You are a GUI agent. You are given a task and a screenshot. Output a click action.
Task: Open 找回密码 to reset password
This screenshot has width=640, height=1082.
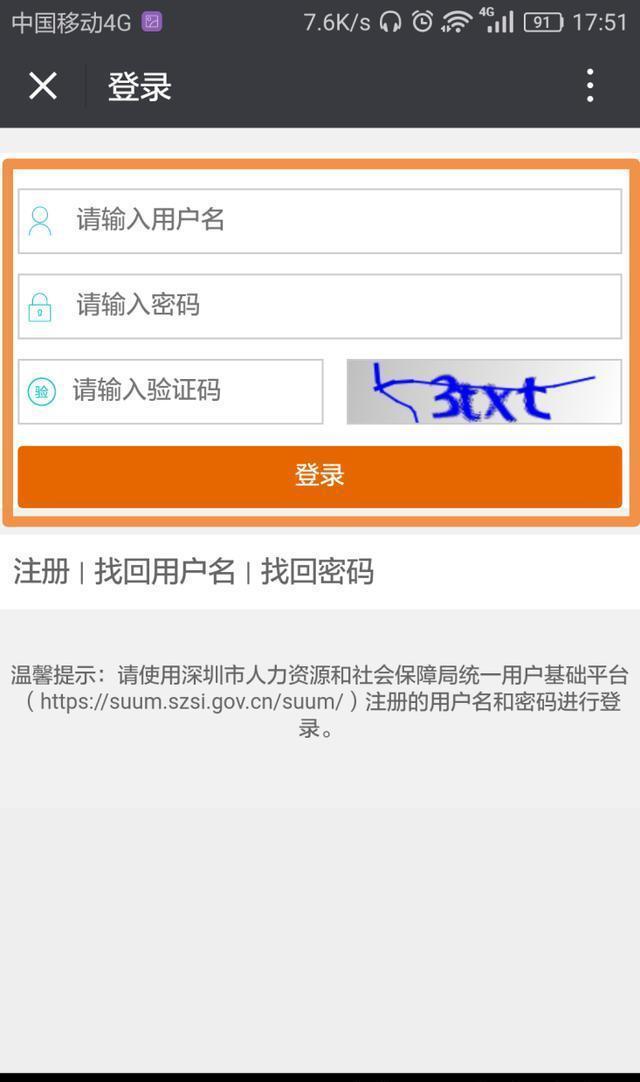point(317,572)
